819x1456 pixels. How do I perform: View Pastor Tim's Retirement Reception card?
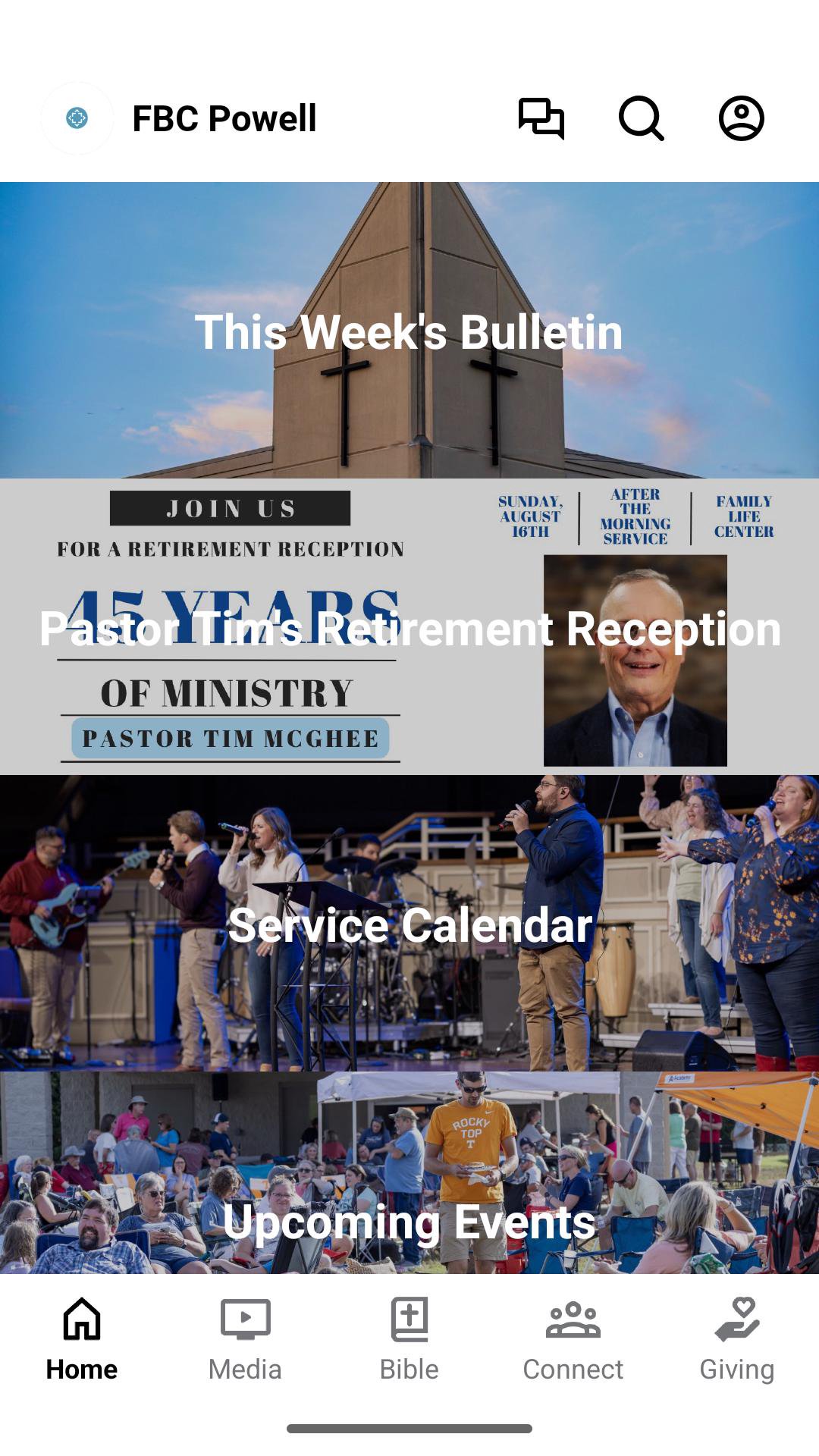coord(409,626)
